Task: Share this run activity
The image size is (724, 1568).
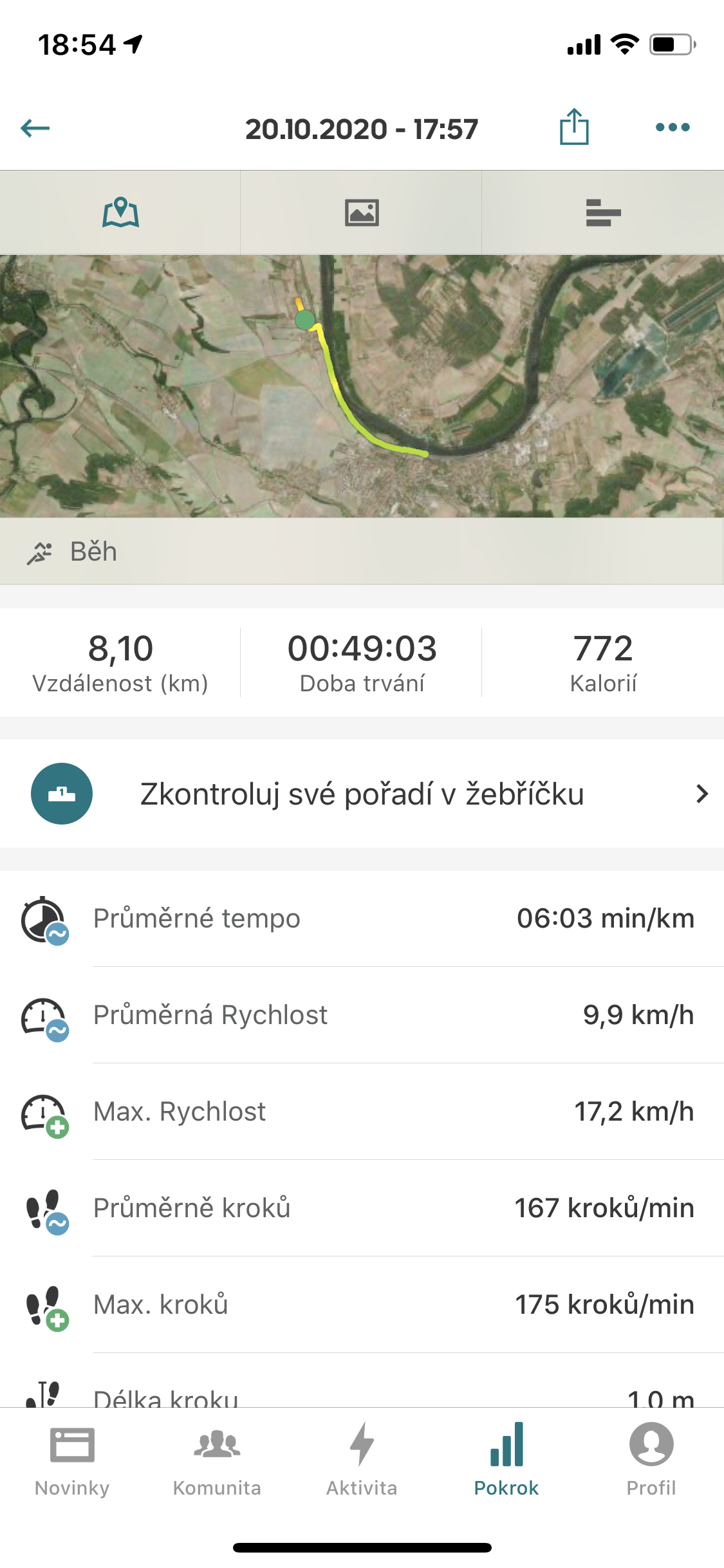Action: pyautogui.click(x=574, y=127)
